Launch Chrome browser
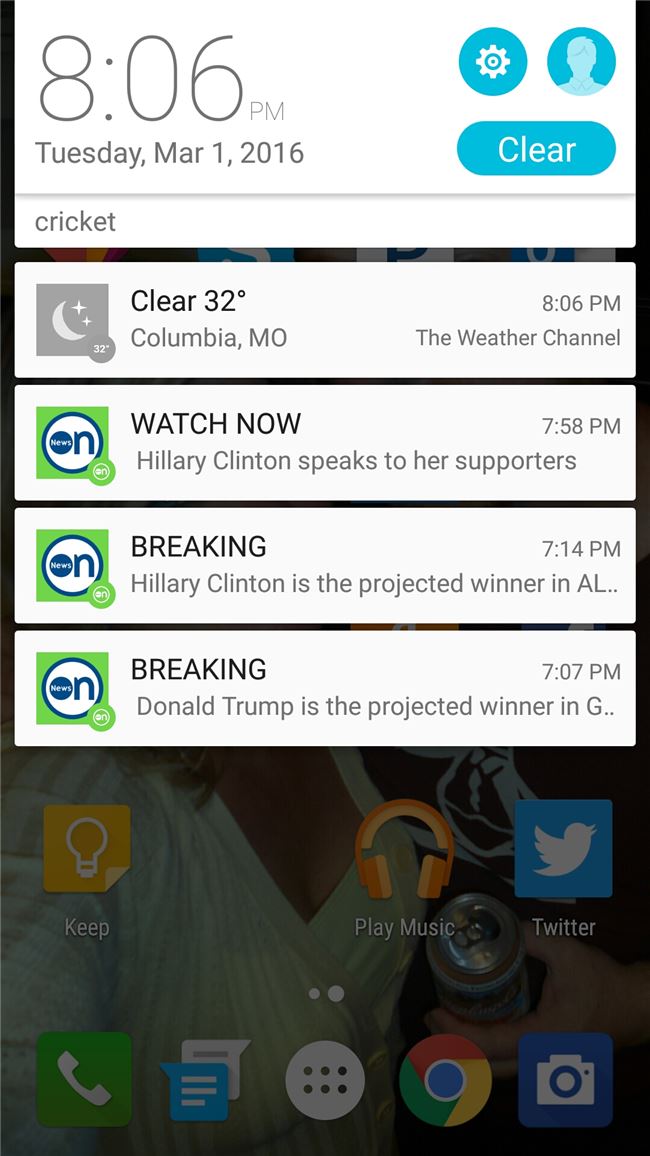The image size is (650, 1156). tap(445, 1080)
